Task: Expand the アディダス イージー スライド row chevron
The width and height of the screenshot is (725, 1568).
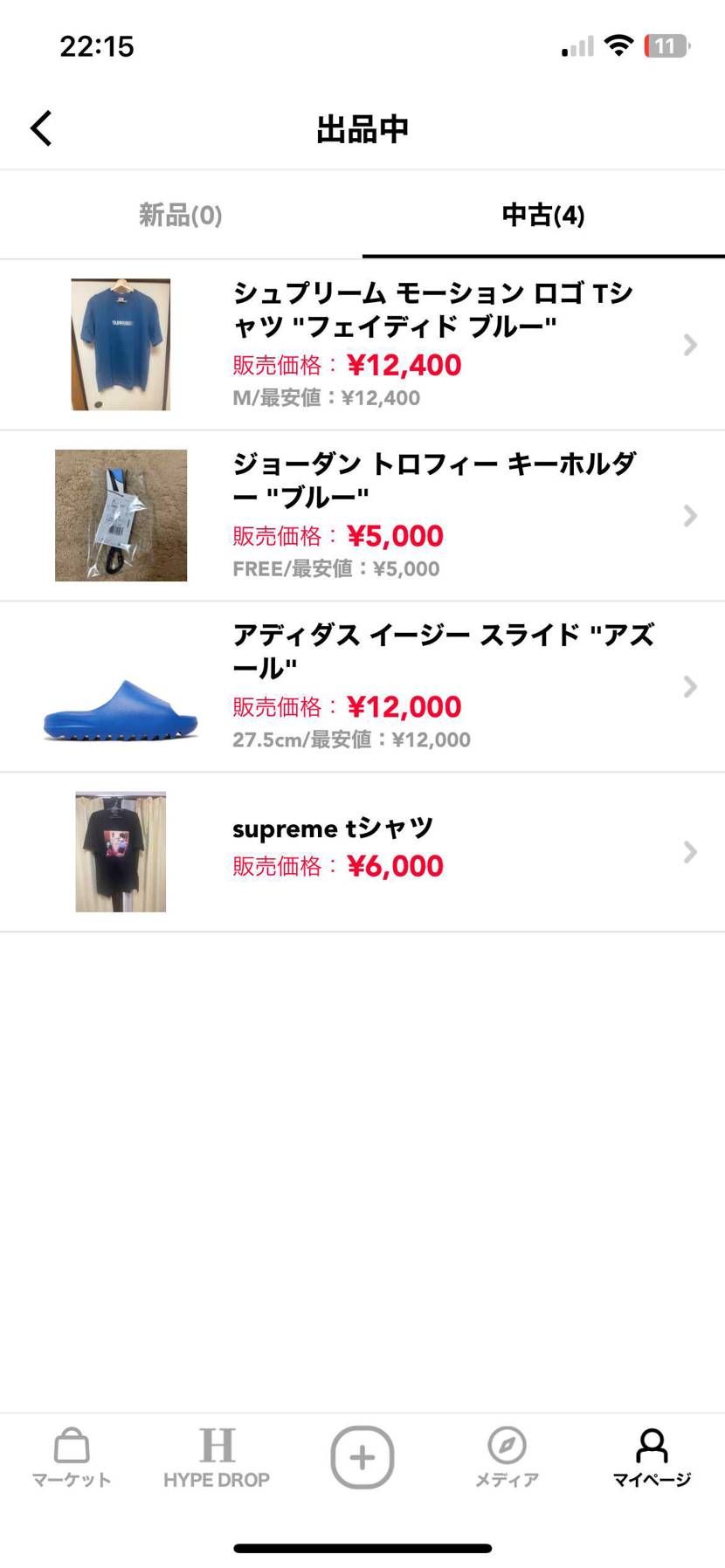Action: 690,687
